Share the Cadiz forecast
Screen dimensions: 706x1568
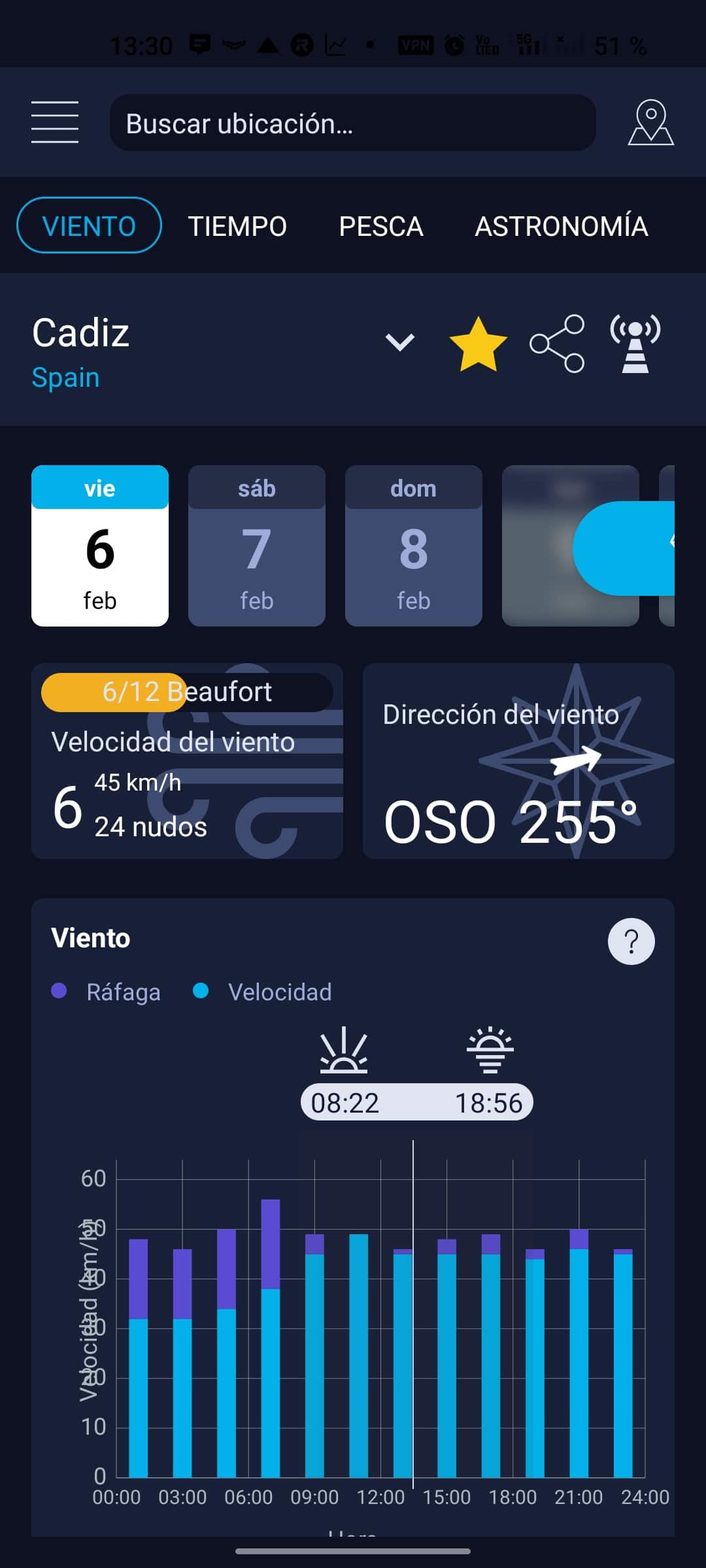[x=555, y=343]
